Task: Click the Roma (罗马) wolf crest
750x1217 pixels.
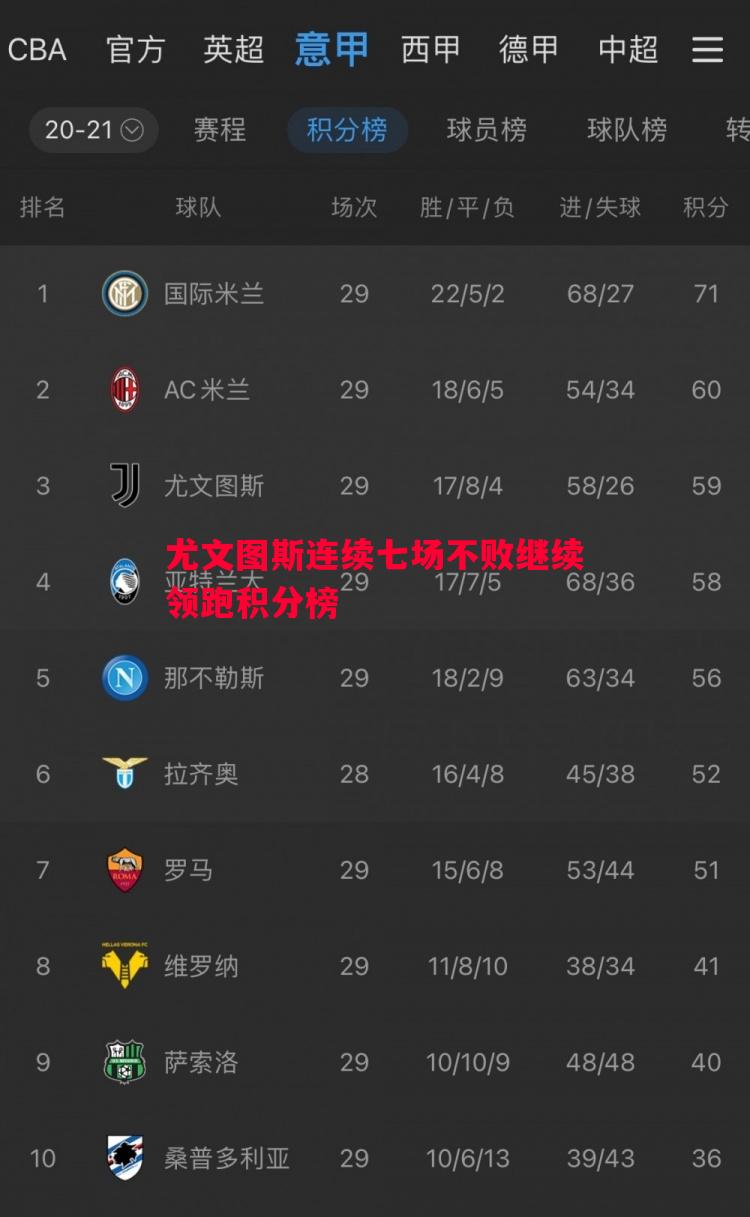Action: 124,870
